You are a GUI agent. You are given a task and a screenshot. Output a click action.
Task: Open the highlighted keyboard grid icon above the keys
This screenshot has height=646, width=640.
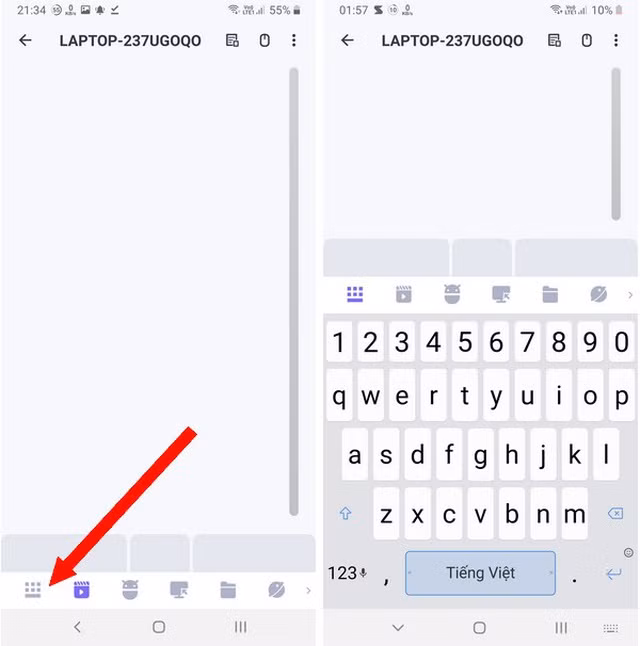(x=355, y=294)
